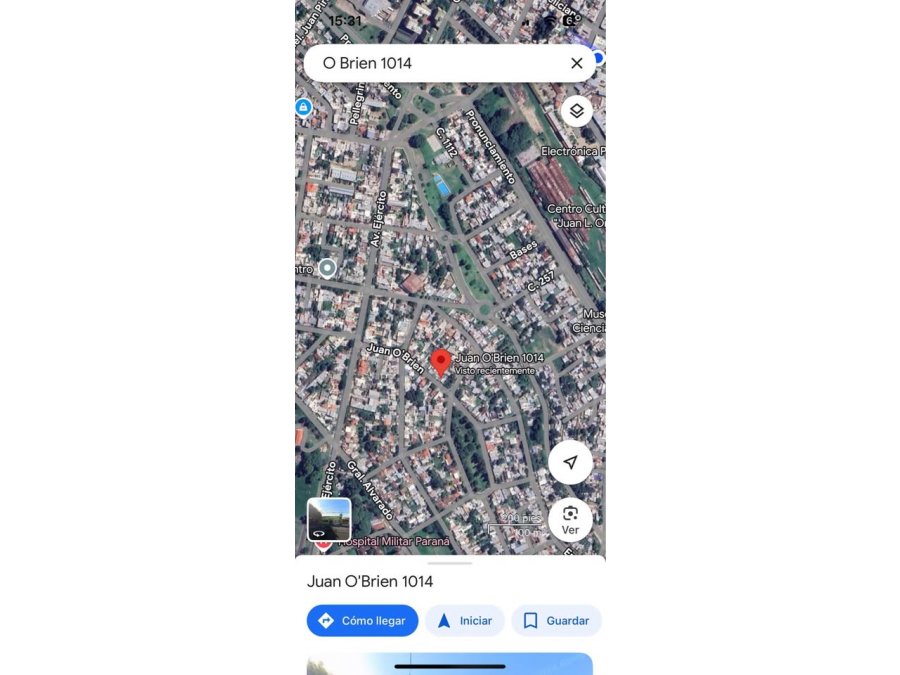
Task: Get directions with Cómo llegar
Action: [x=362, y=621]
